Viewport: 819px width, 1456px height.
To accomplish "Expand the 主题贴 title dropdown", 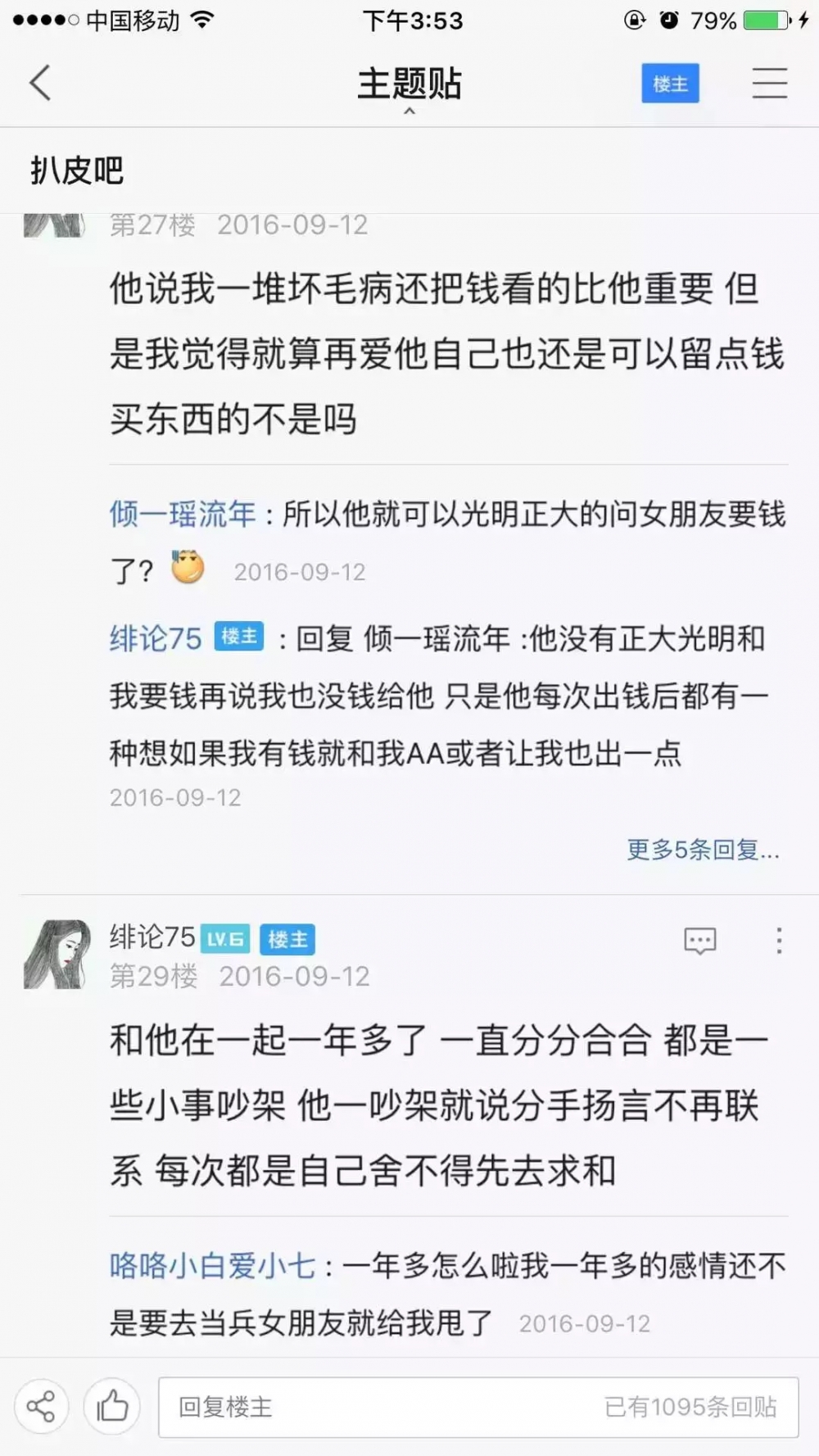I will click(x=409, y=88).
